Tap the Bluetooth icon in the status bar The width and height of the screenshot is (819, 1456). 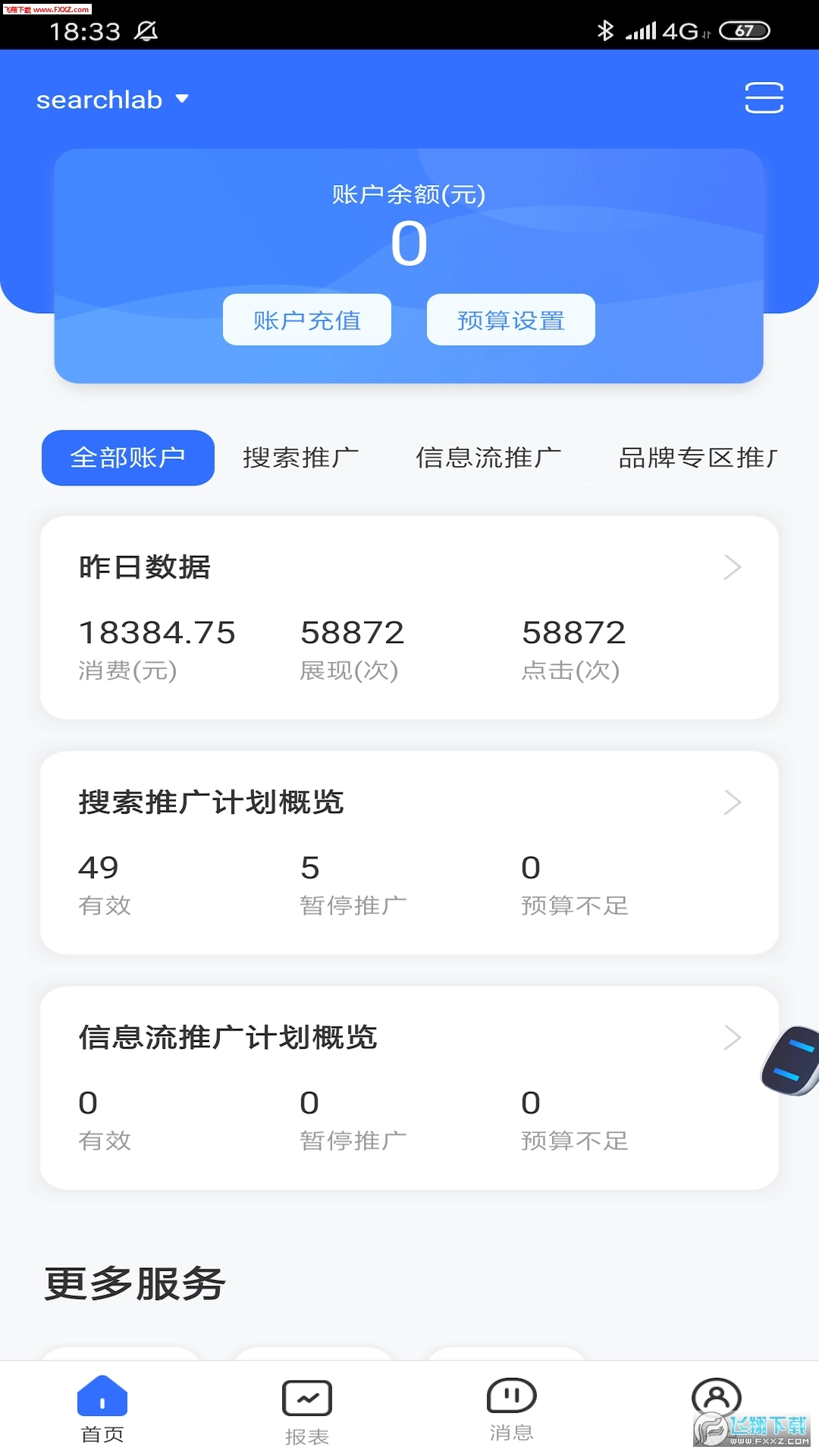point(604,29)
